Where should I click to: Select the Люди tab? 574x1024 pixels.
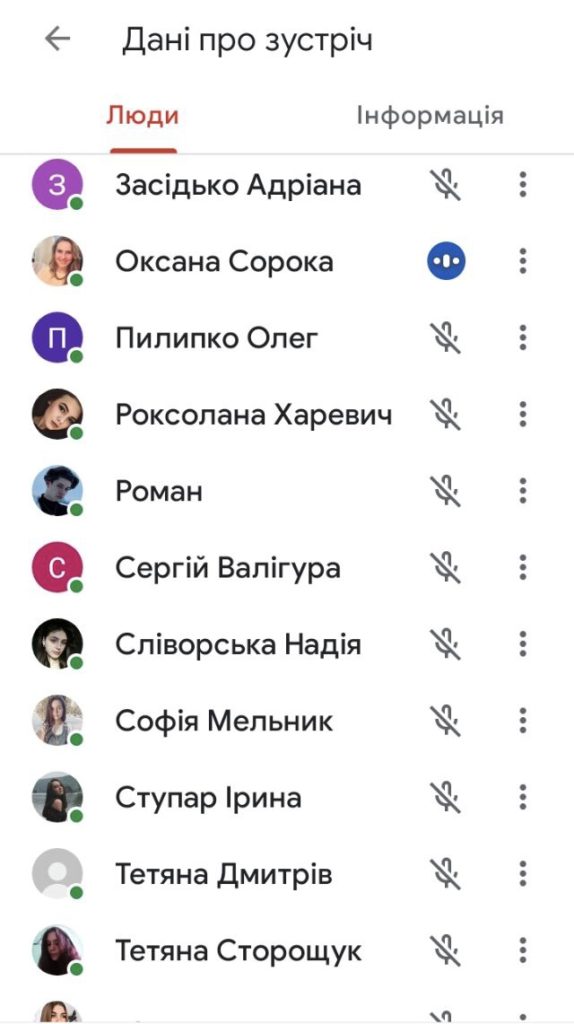tap(142, 116)
